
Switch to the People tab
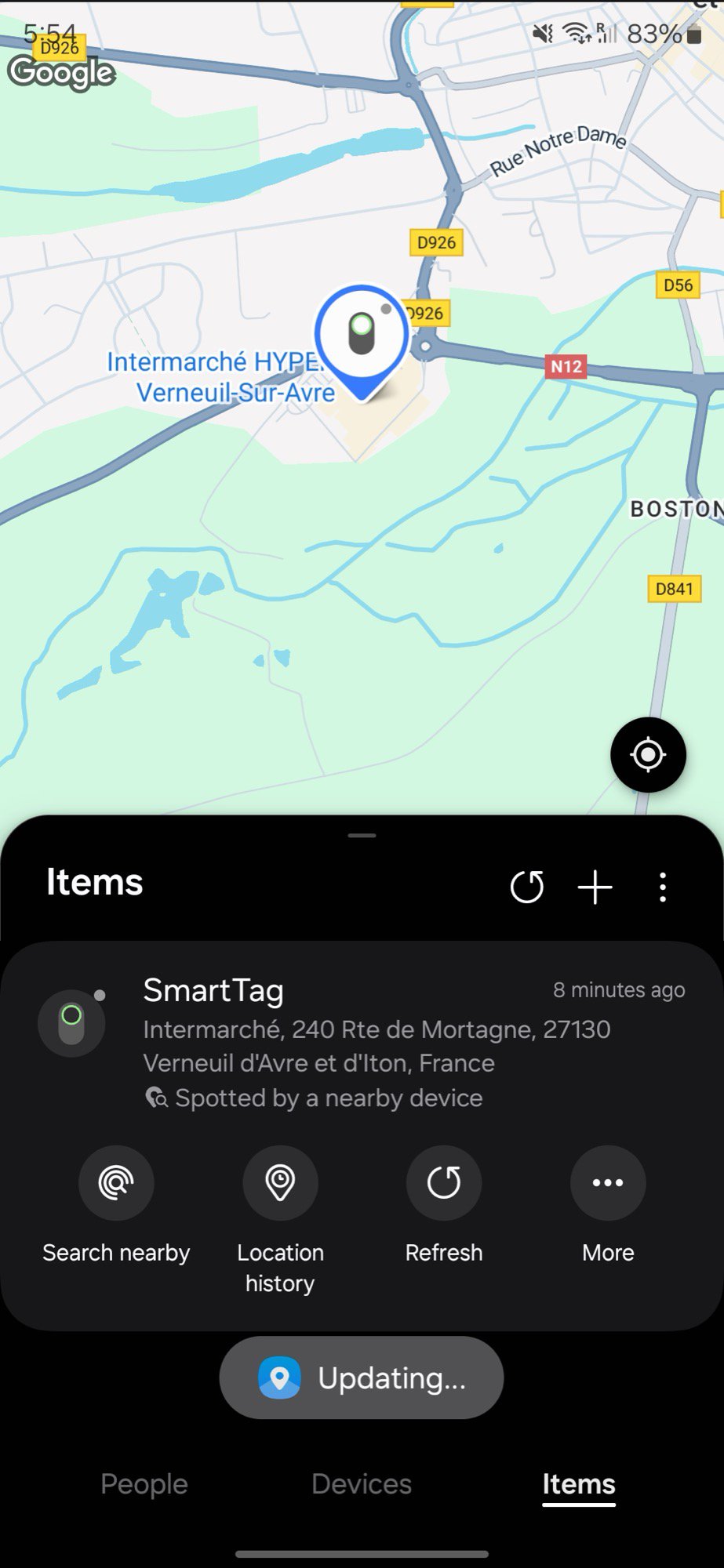(144, 1483)
